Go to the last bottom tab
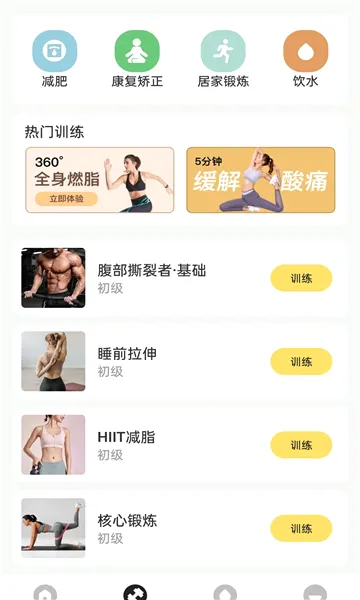Viewport: 360px width, 600px height. point(315,592)
